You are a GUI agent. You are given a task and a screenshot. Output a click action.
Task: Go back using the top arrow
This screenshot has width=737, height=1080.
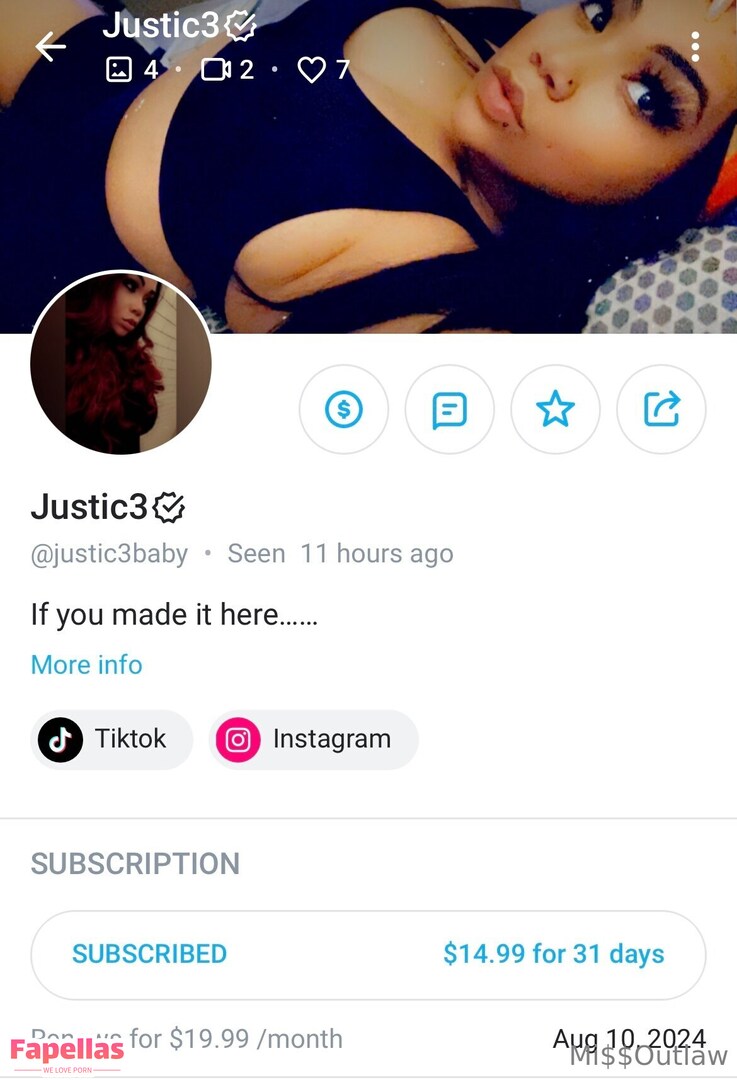pos(50,46)
